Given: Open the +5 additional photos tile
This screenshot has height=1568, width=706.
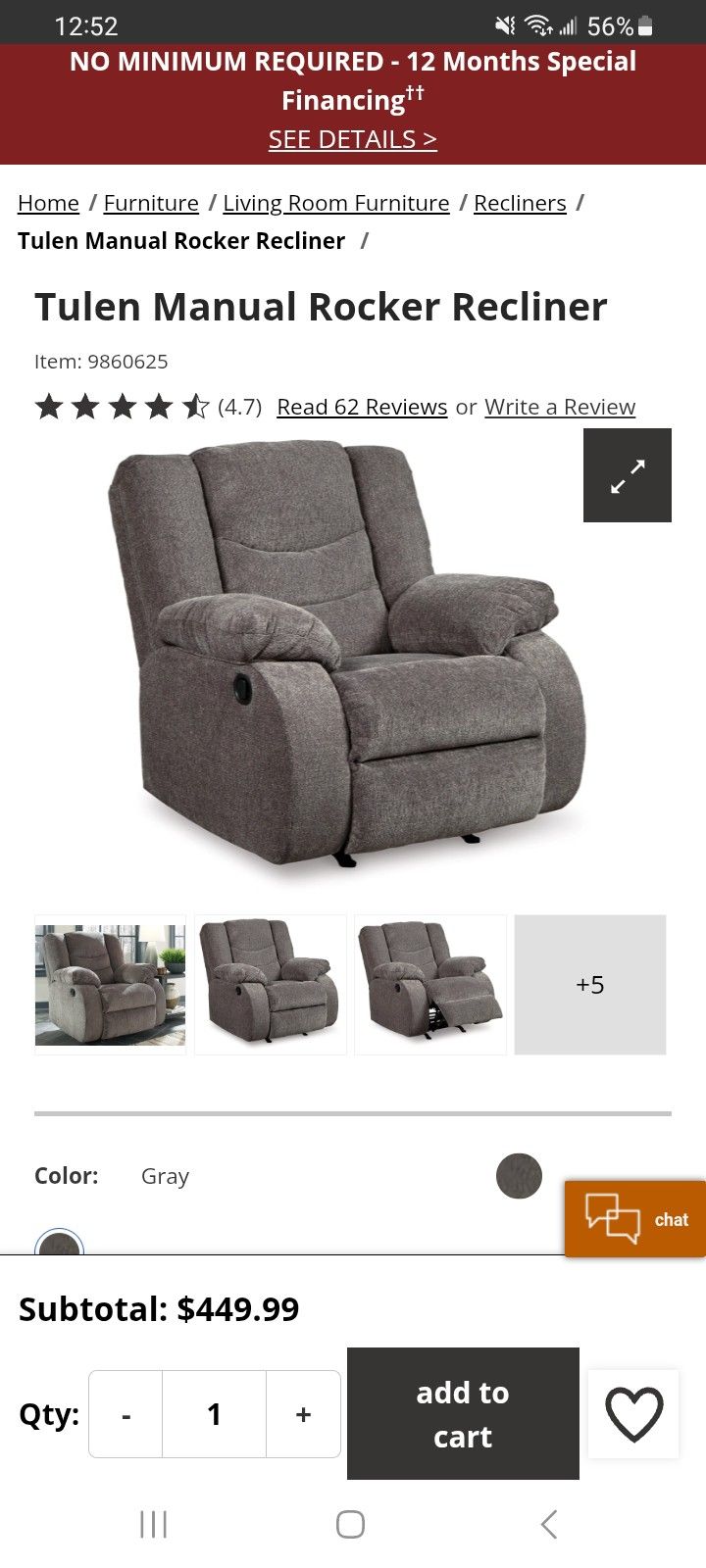Looking at the screenshot, I should (589, 984).
